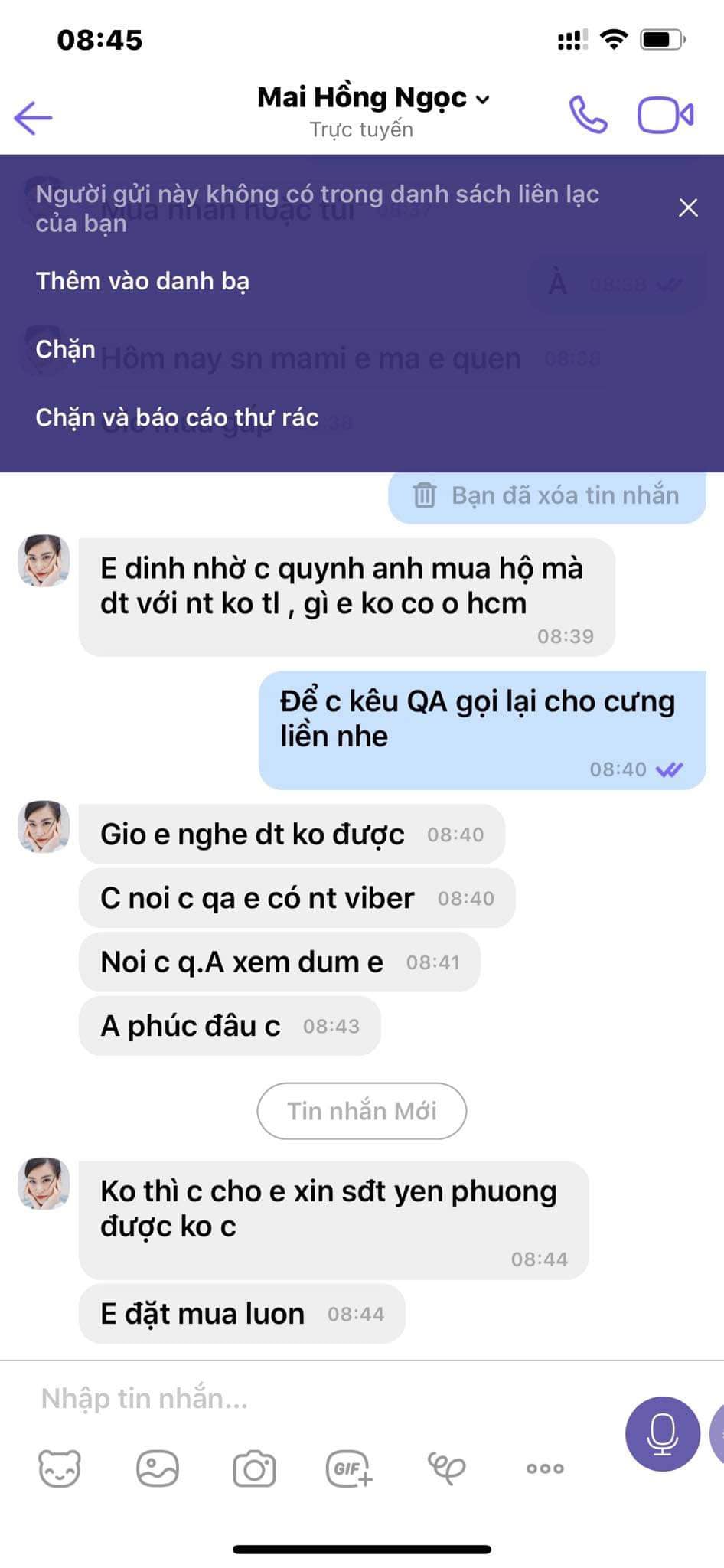This screenshot has width=724, height=1568.
Task: Open sender avatar beside E dinh nhờ message
Action: (44, 561)
